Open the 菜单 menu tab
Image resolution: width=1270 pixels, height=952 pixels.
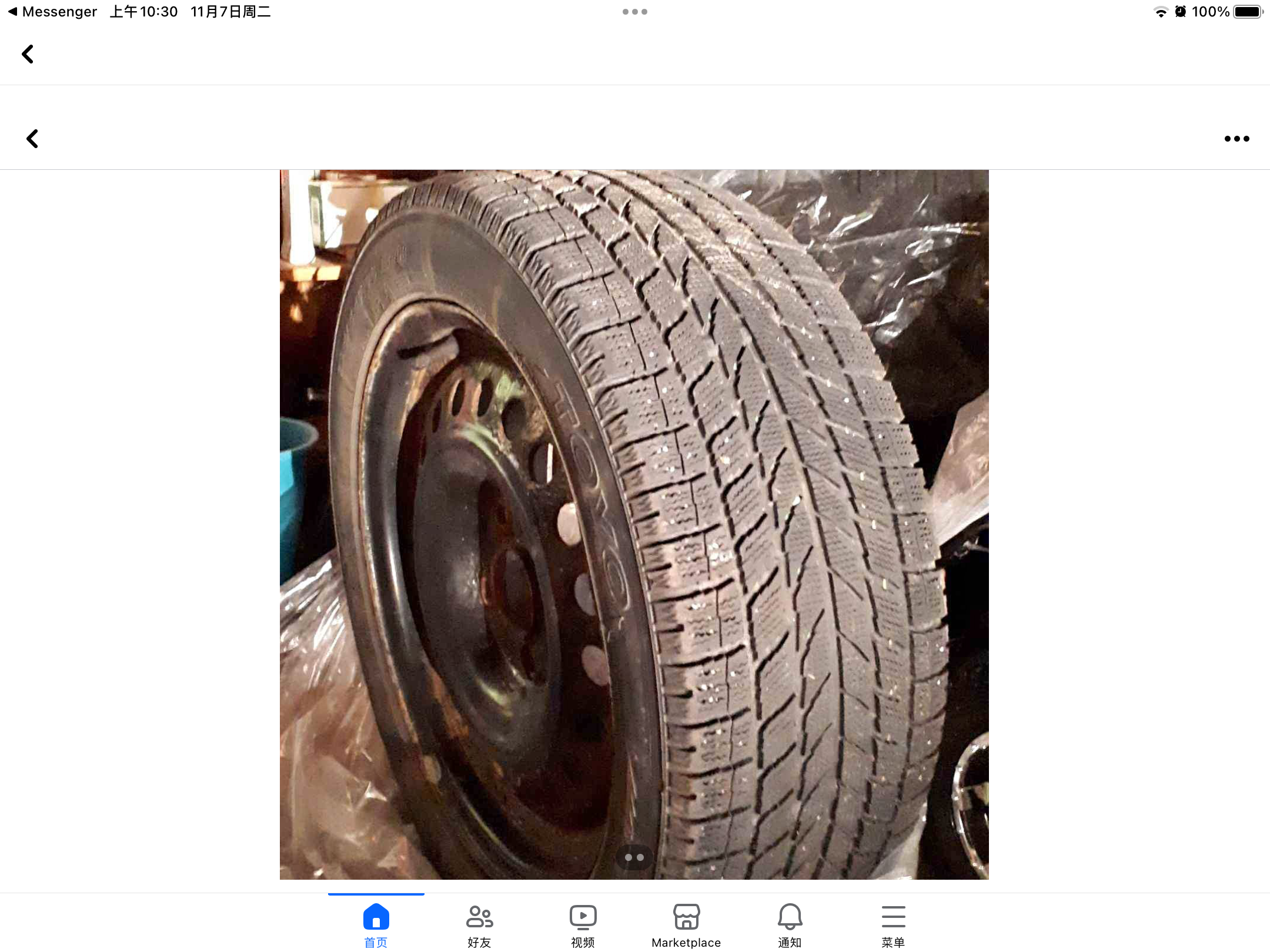tap(893, 925)
